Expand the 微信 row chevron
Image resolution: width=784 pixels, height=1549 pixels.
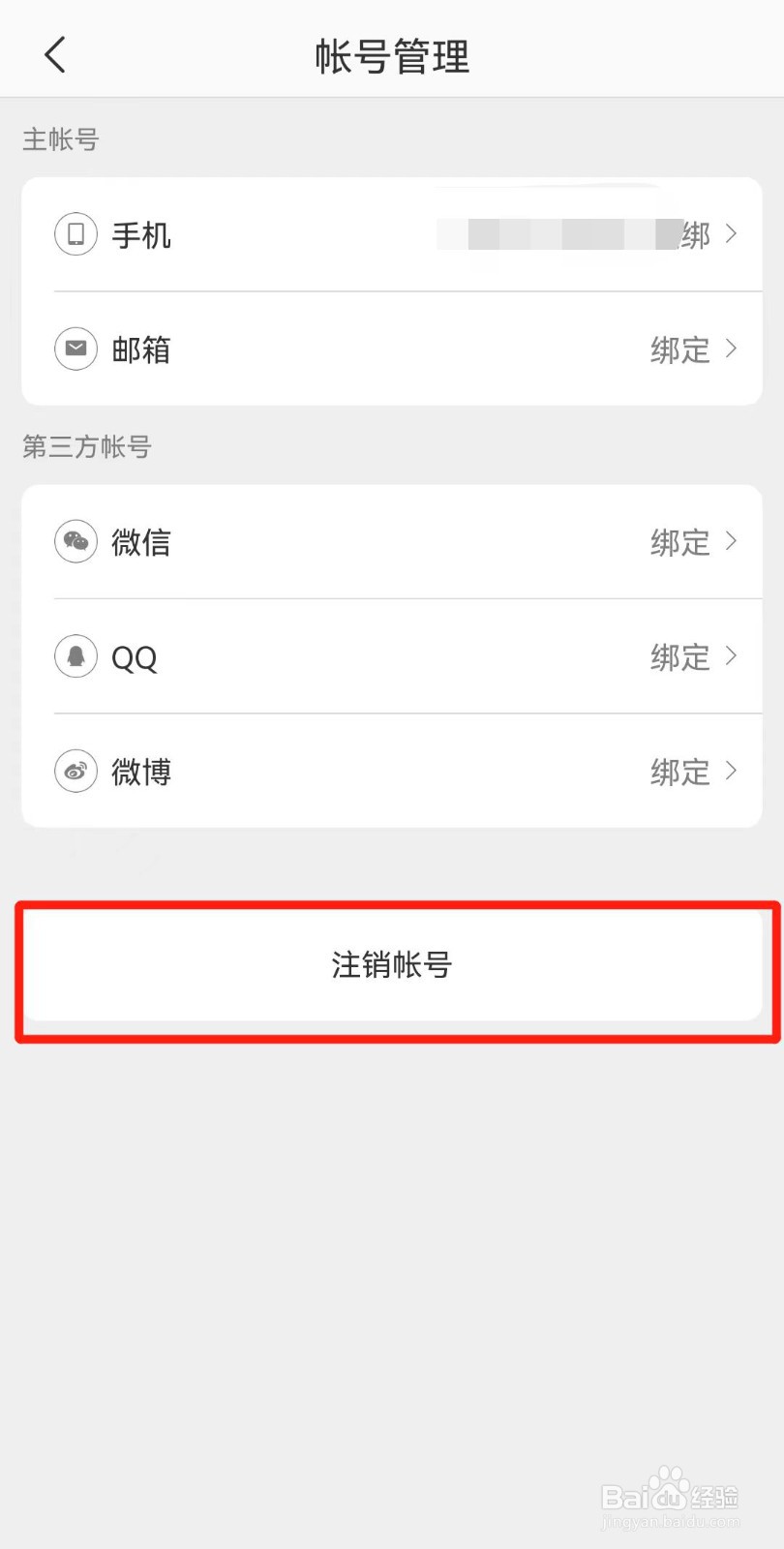click(732, 542)
